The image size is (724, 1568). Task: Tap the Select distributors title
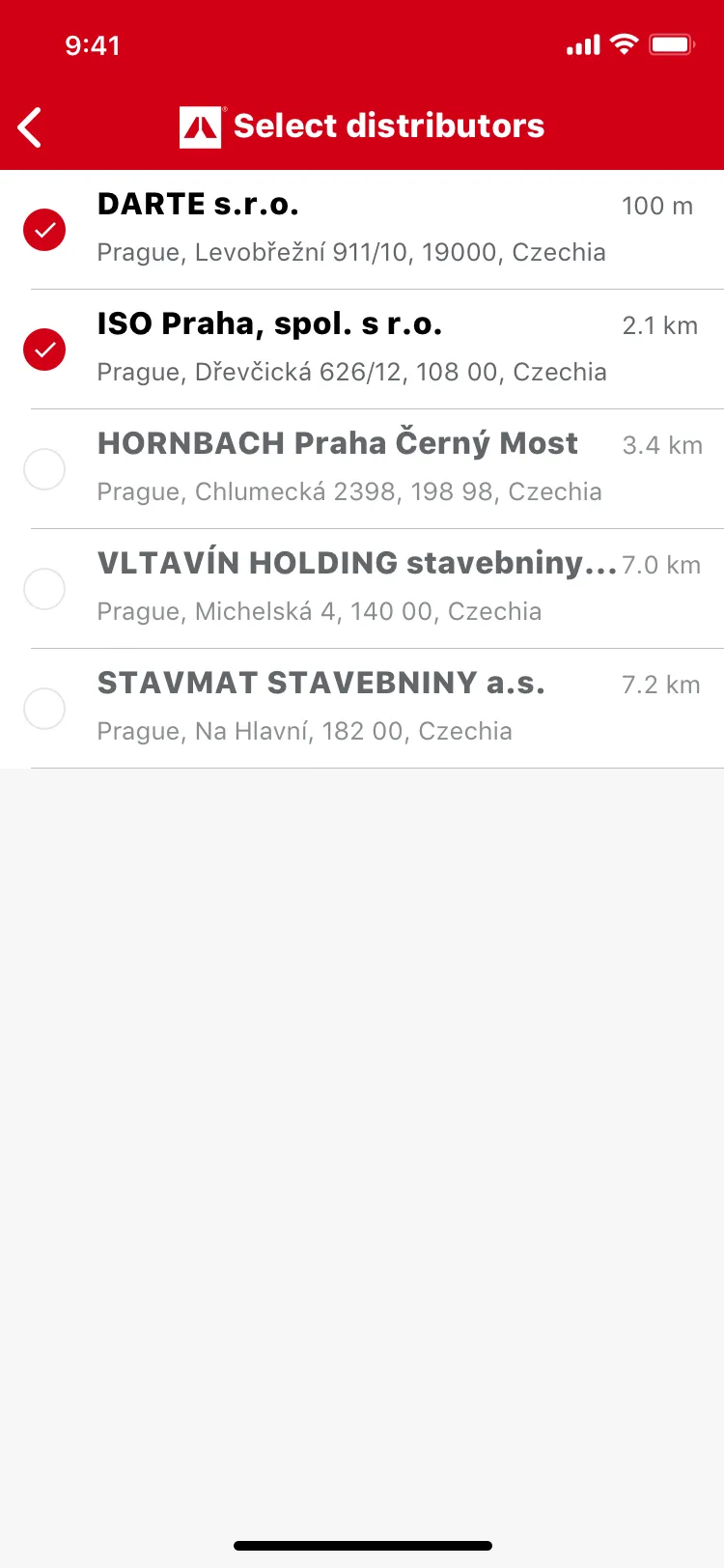coord(390,126)
